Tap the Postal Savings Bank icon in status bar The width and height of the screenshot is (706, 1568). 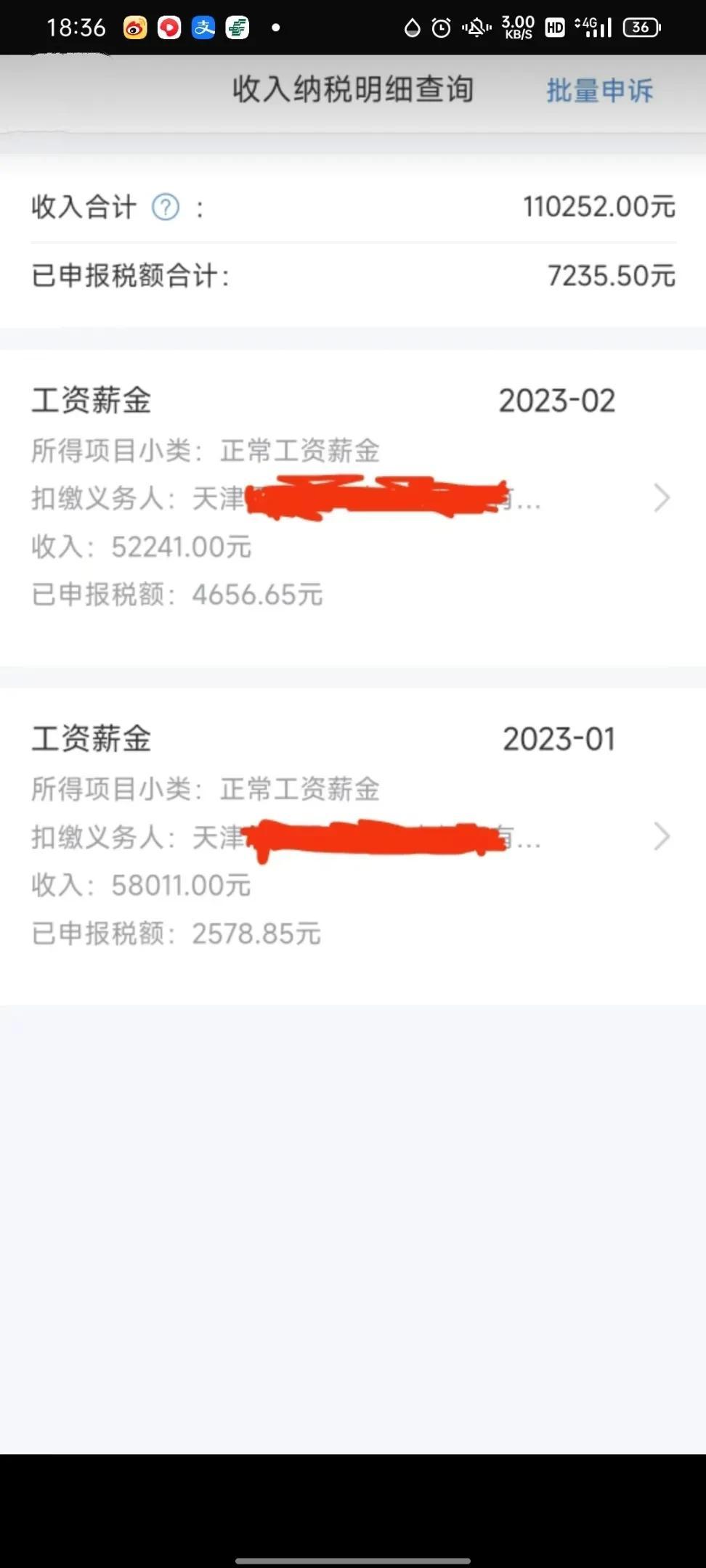(x=238, y=28)
